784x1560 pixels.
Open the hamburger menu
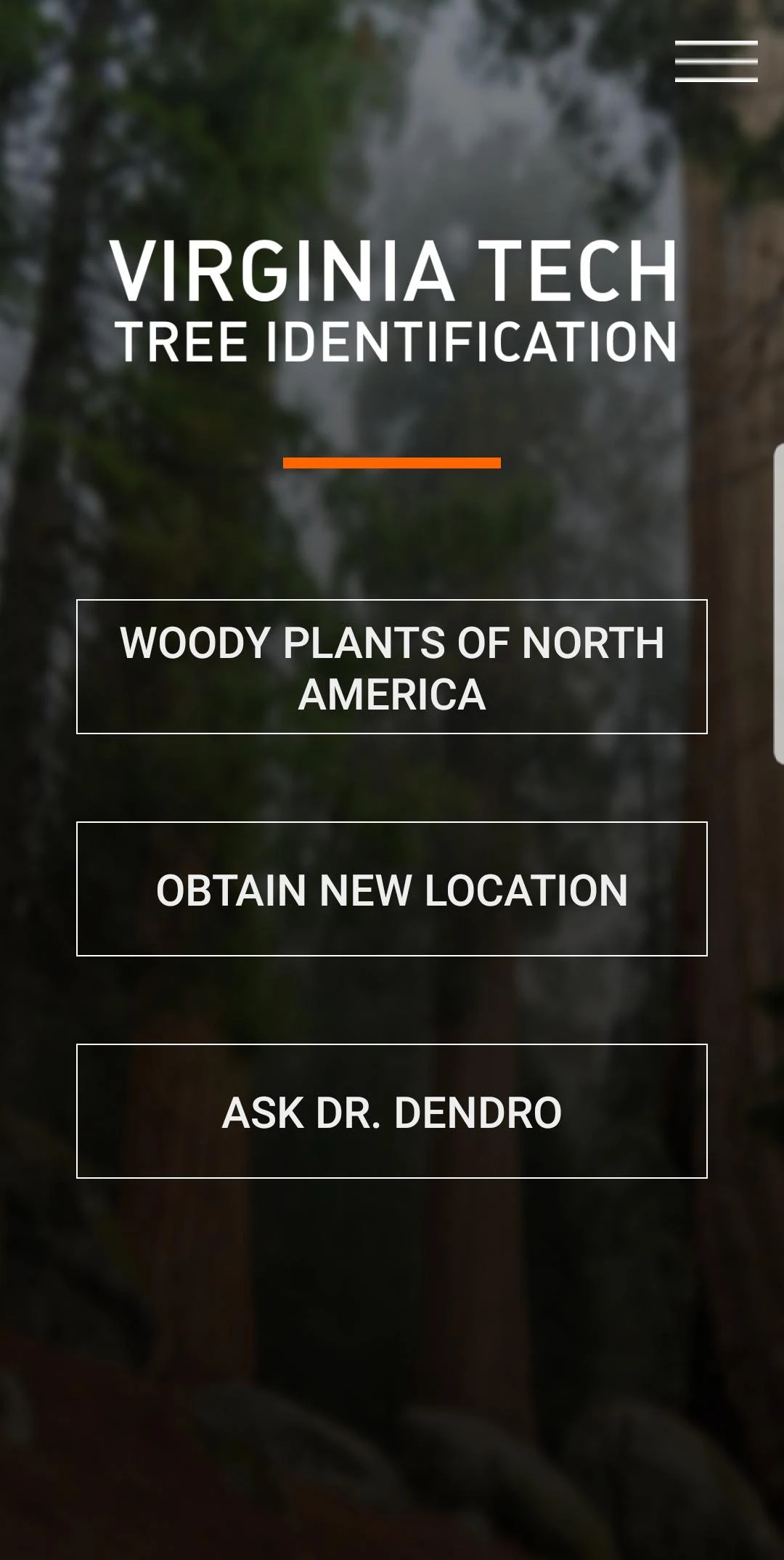coord(716,61)
